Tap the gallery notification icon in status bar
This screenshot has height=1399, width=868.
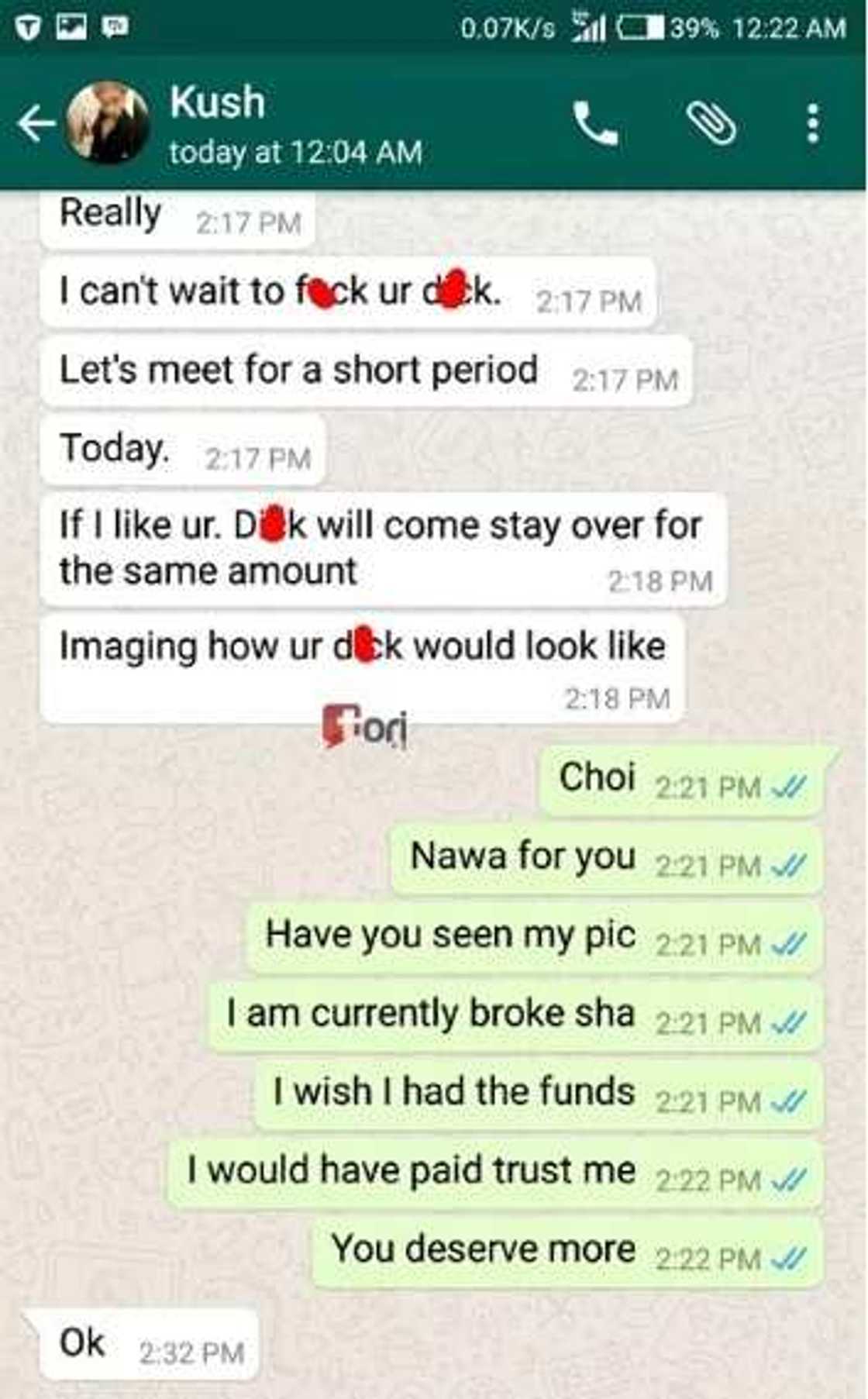coord(72,26)
